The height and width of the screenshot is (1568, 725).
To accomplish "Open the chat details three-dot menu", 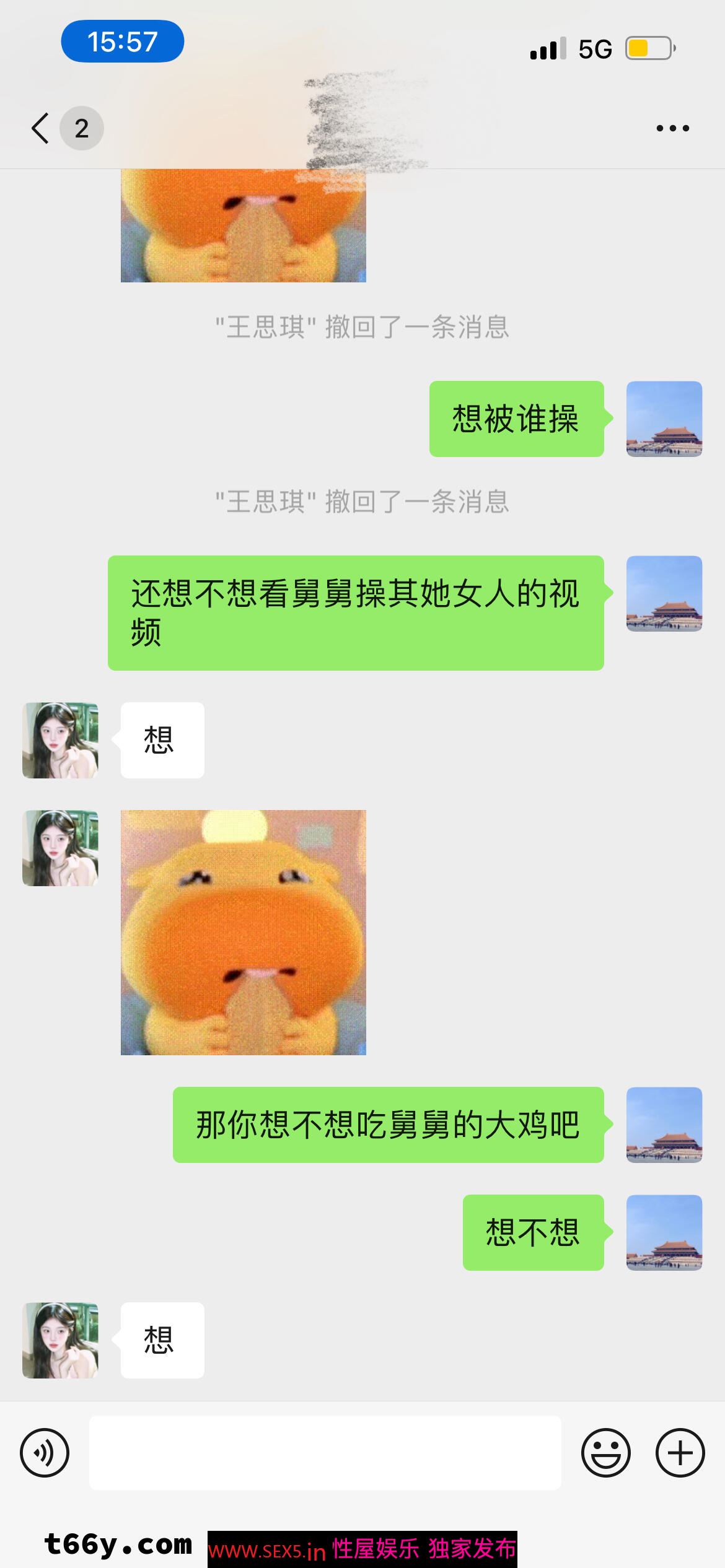I will point(672,128).
